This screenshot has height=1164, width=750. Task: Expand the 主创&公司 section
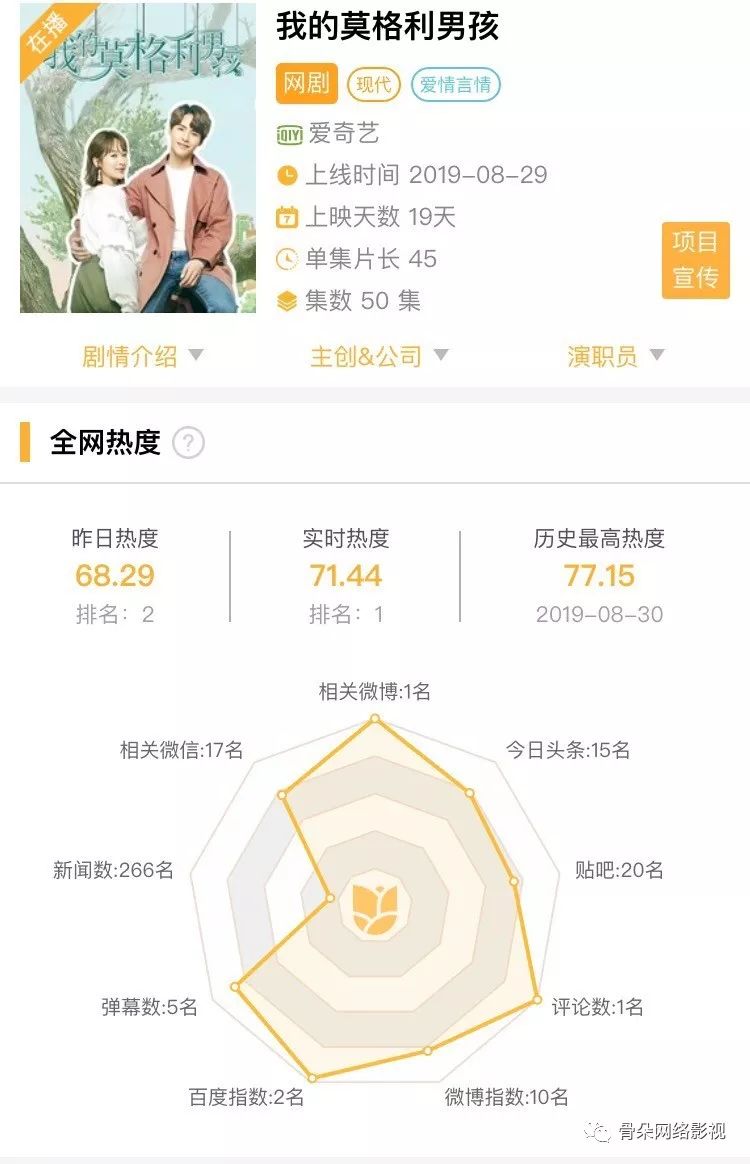(379, 356)
